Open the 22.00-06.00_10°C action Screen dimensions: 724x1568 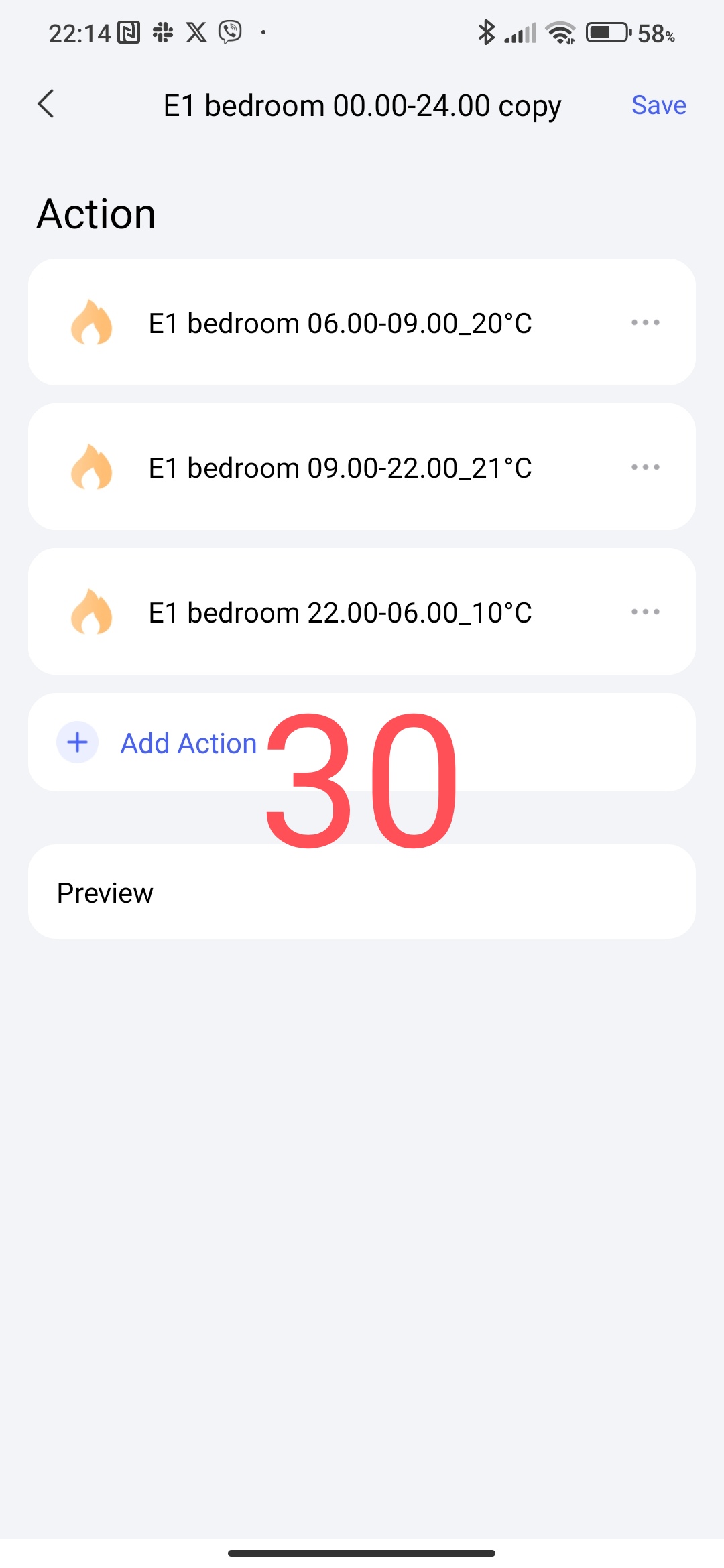[339, 612]
